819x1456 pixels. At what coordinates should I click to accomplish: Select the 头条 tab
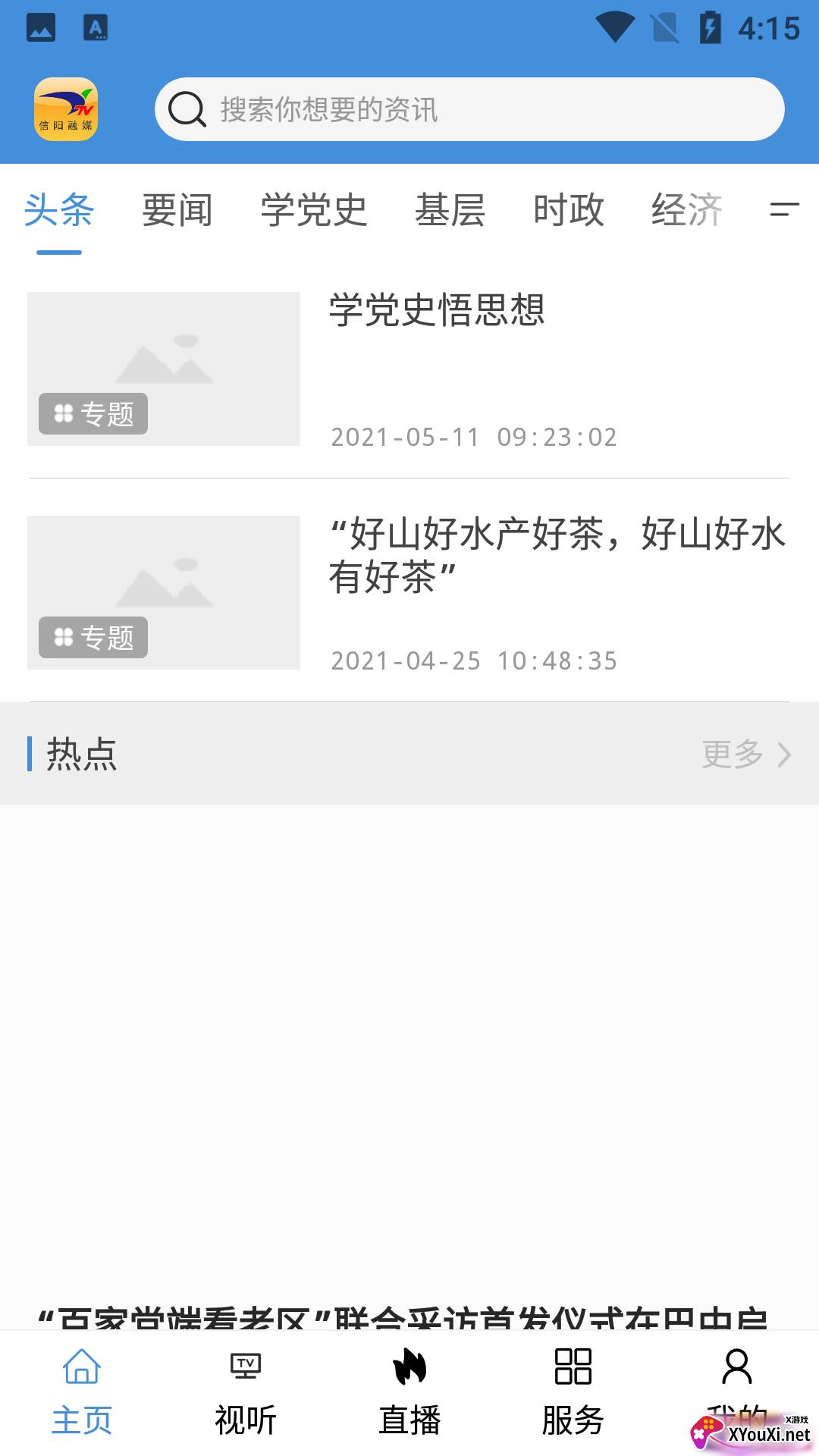click(x=58, y=210)
